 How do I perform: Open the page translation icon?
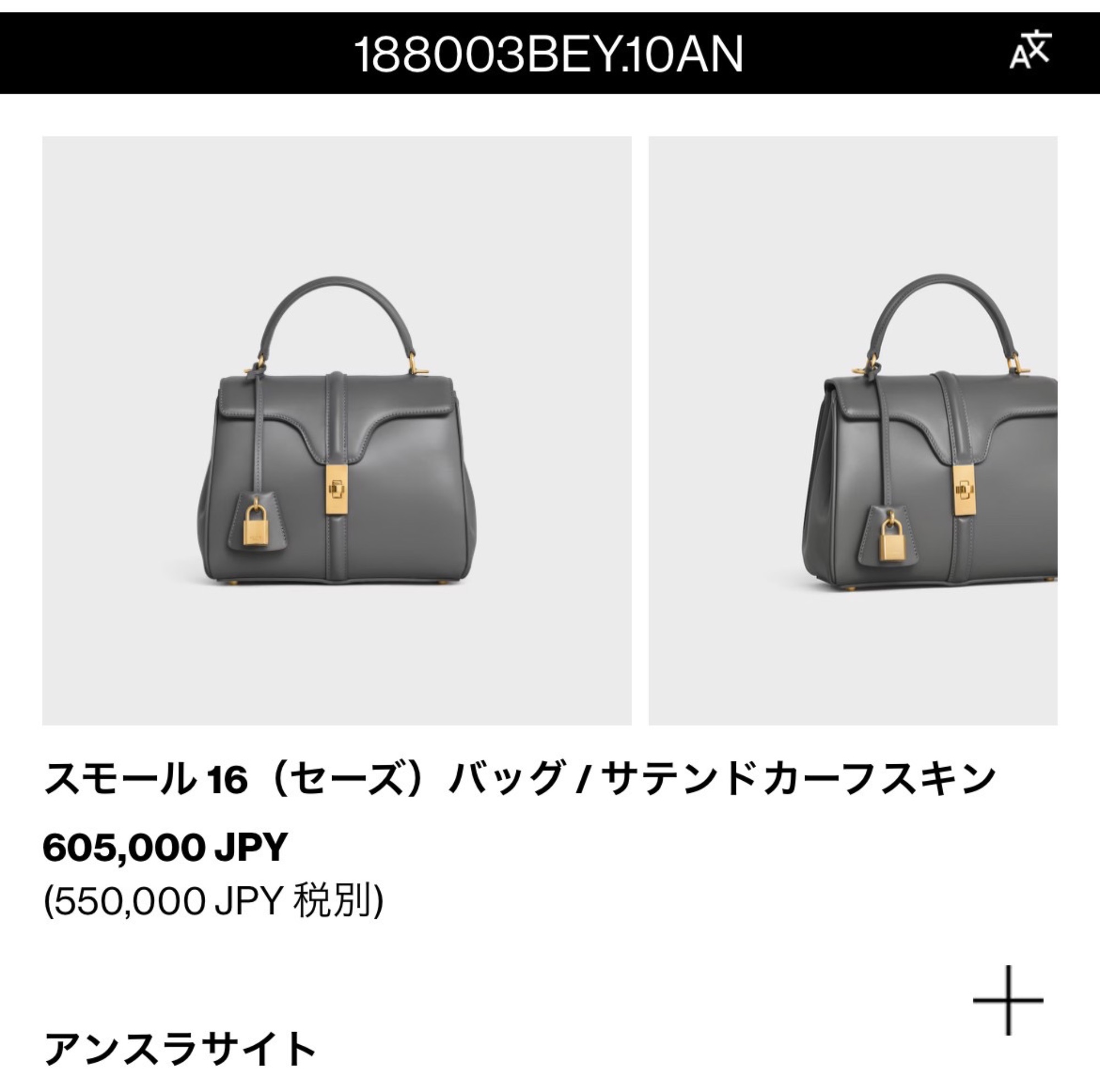tap(1030, 51)
